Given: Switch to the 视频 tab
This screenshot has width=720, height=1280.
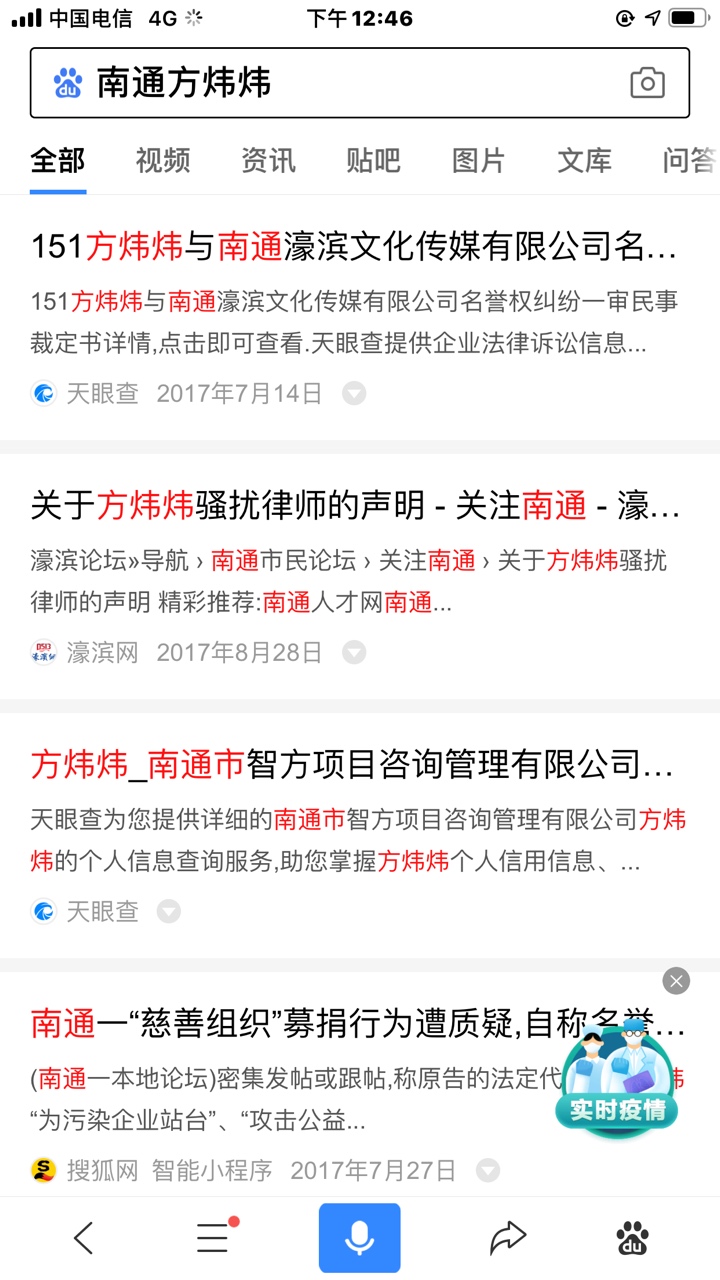Looking at the screenshot, I should pos(163,160).
